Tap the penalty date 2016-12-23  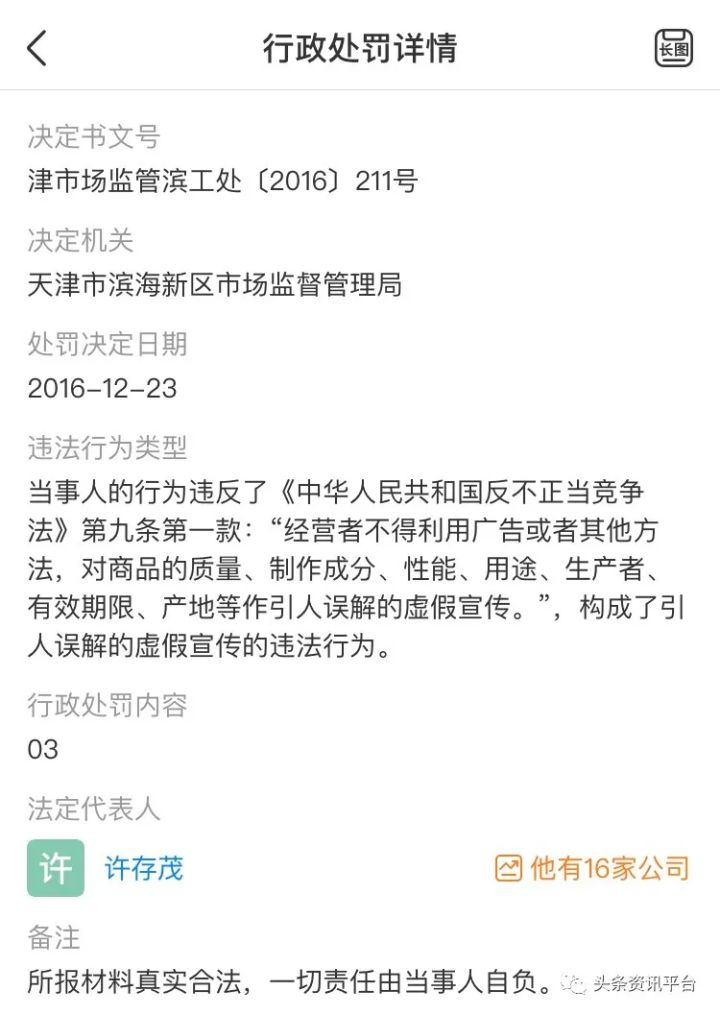point(102,389)
